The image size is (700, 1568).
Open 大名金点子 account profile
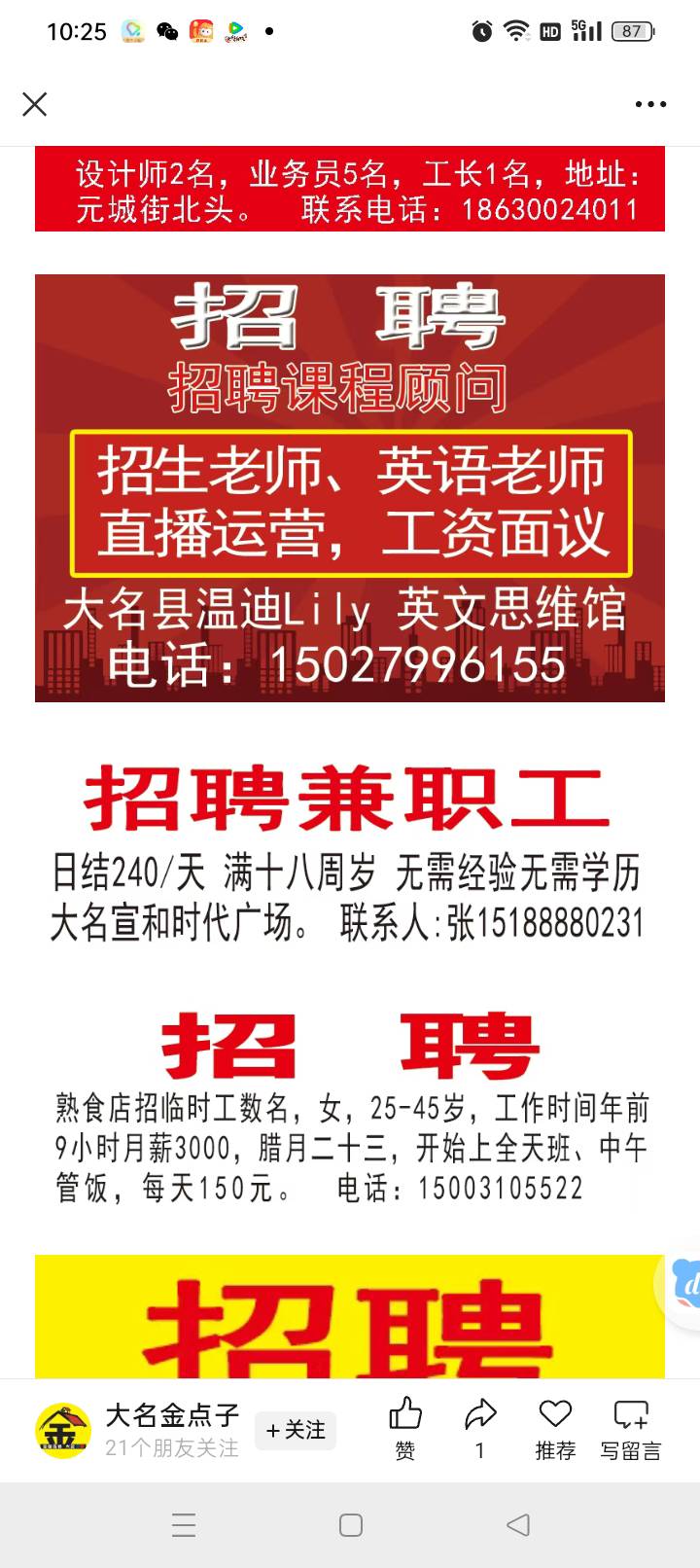click(x=171, y=1415)
